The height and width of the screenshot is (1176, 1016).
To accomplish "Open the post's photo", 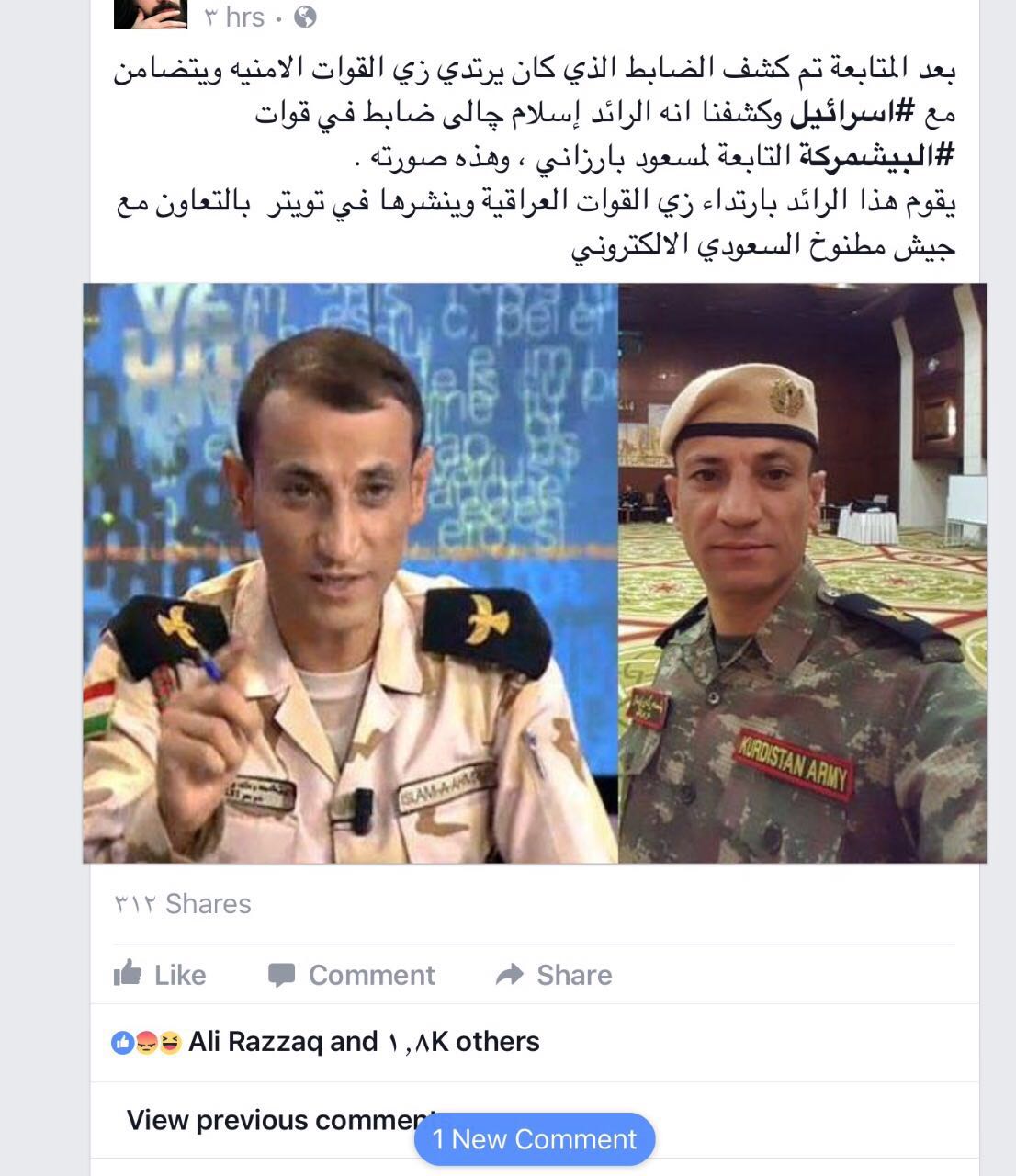I will 535,573.
